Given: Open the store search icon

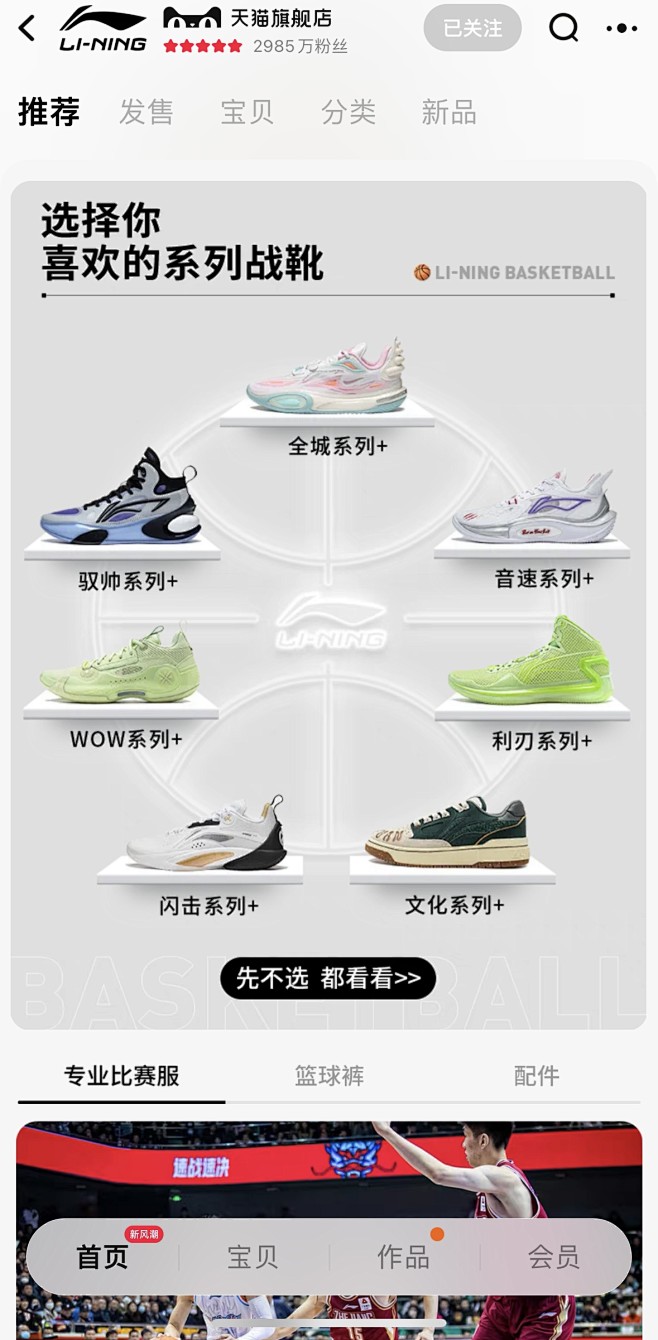Looking at the screenshot, I should point(564,28).
